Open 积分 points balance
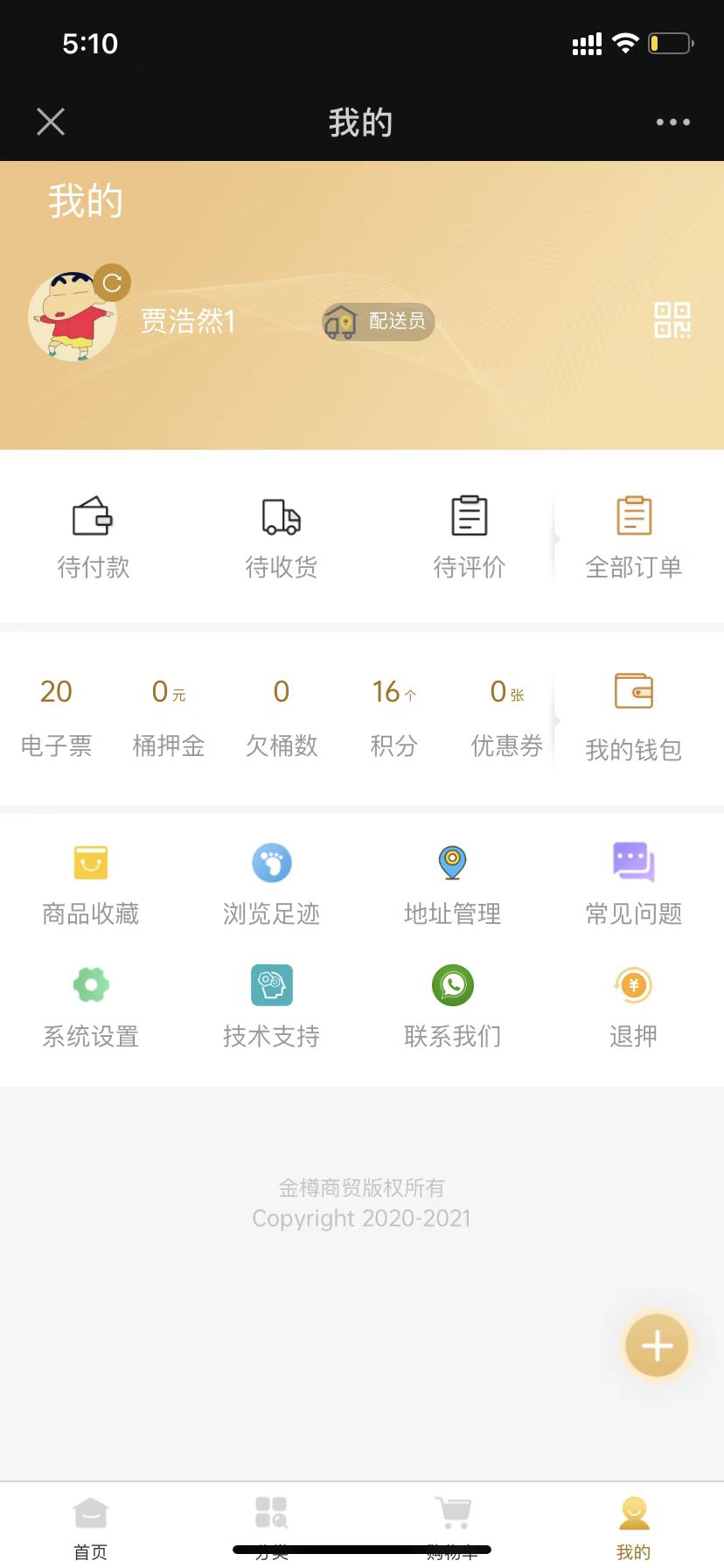The height and width of the screenshot is (1568, 724). point(393,716)
